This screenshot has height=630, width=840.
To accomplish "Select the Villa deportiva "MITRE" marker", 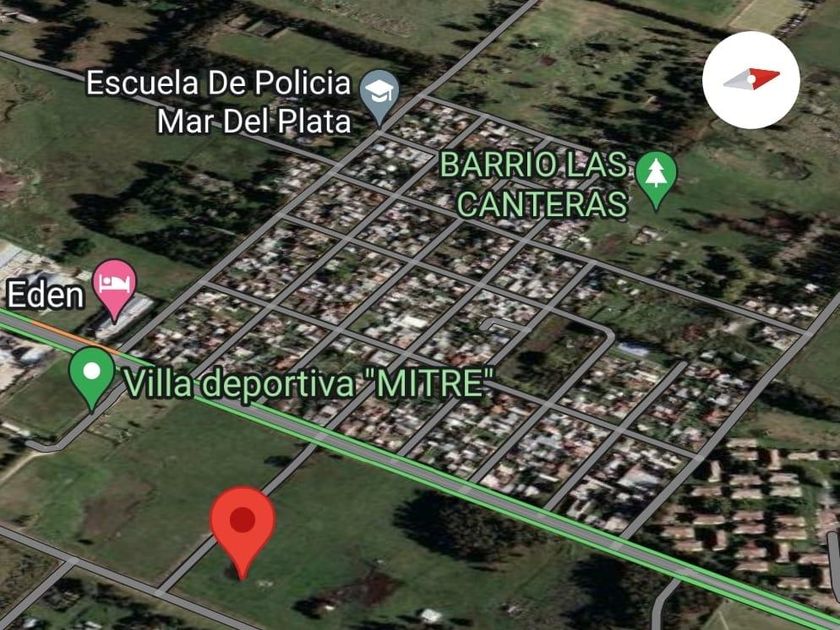I will click(x=92, y=378).
